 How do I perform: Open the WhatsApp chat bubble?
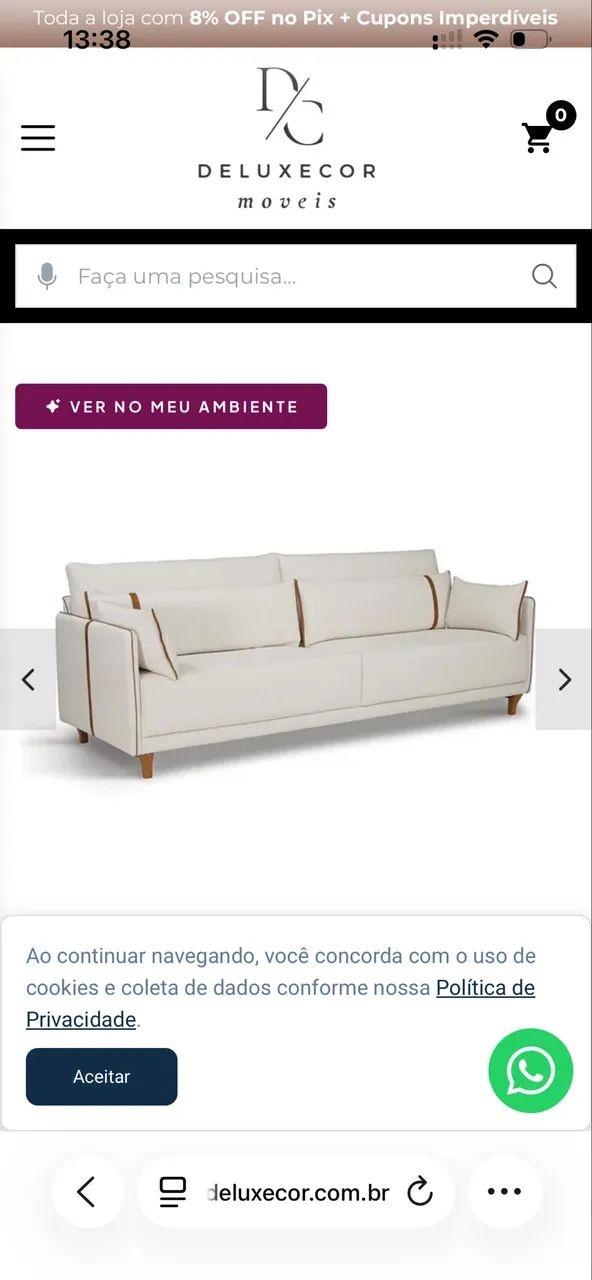pos(531,1071)
